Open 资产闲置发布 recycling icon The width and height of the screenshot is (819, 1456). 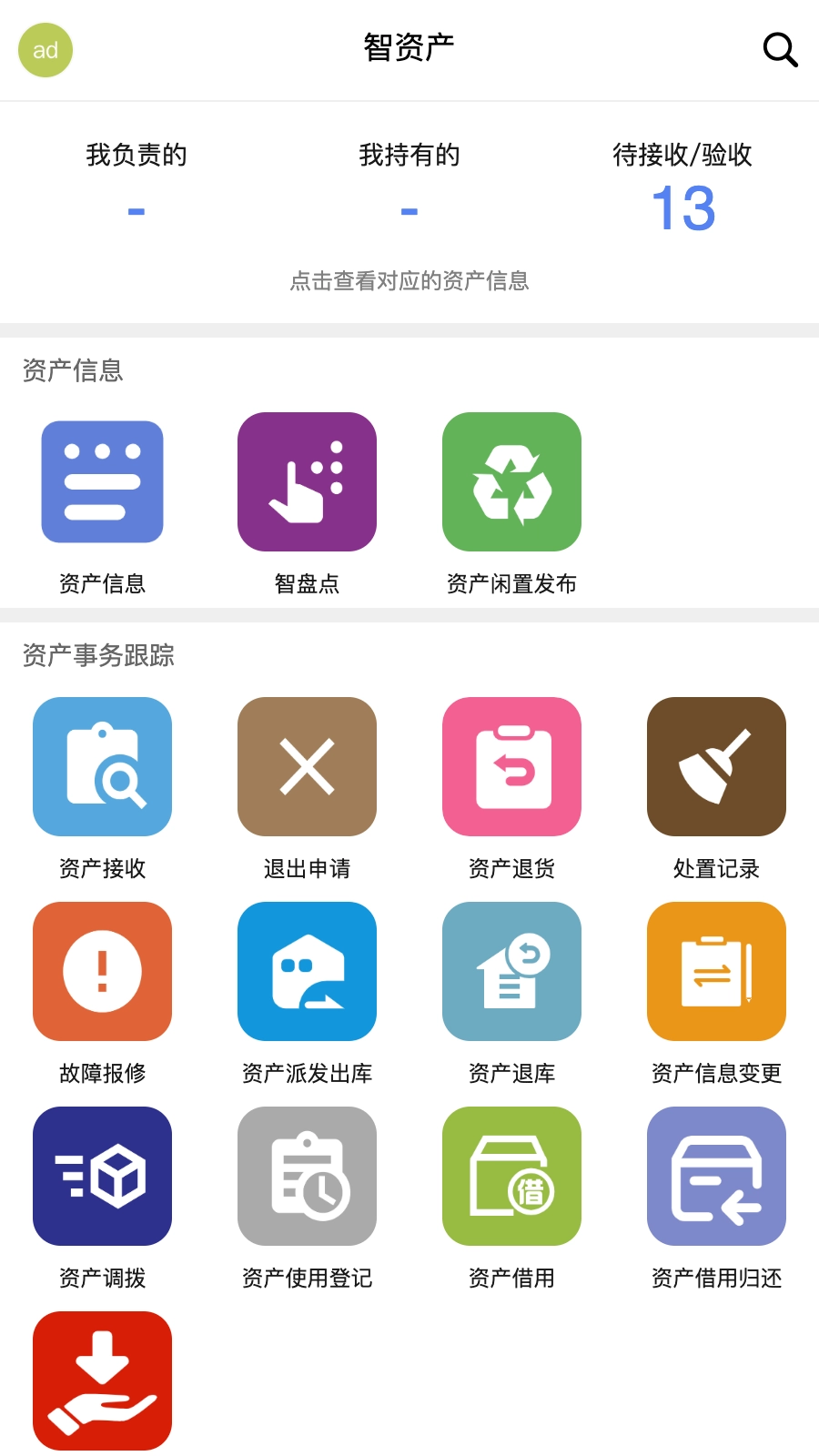[511, 482]
